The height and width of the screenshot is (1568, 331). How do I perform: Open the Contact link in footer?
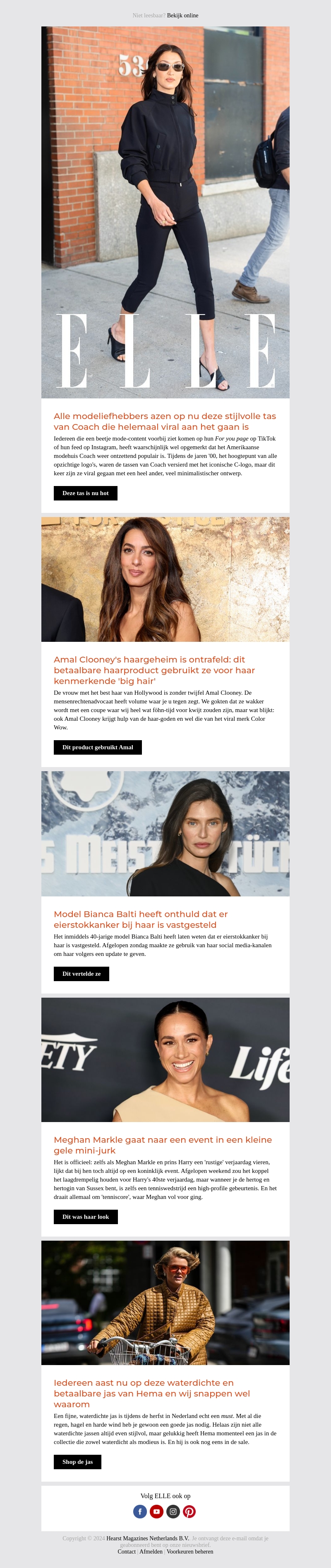pos(127,1551)
